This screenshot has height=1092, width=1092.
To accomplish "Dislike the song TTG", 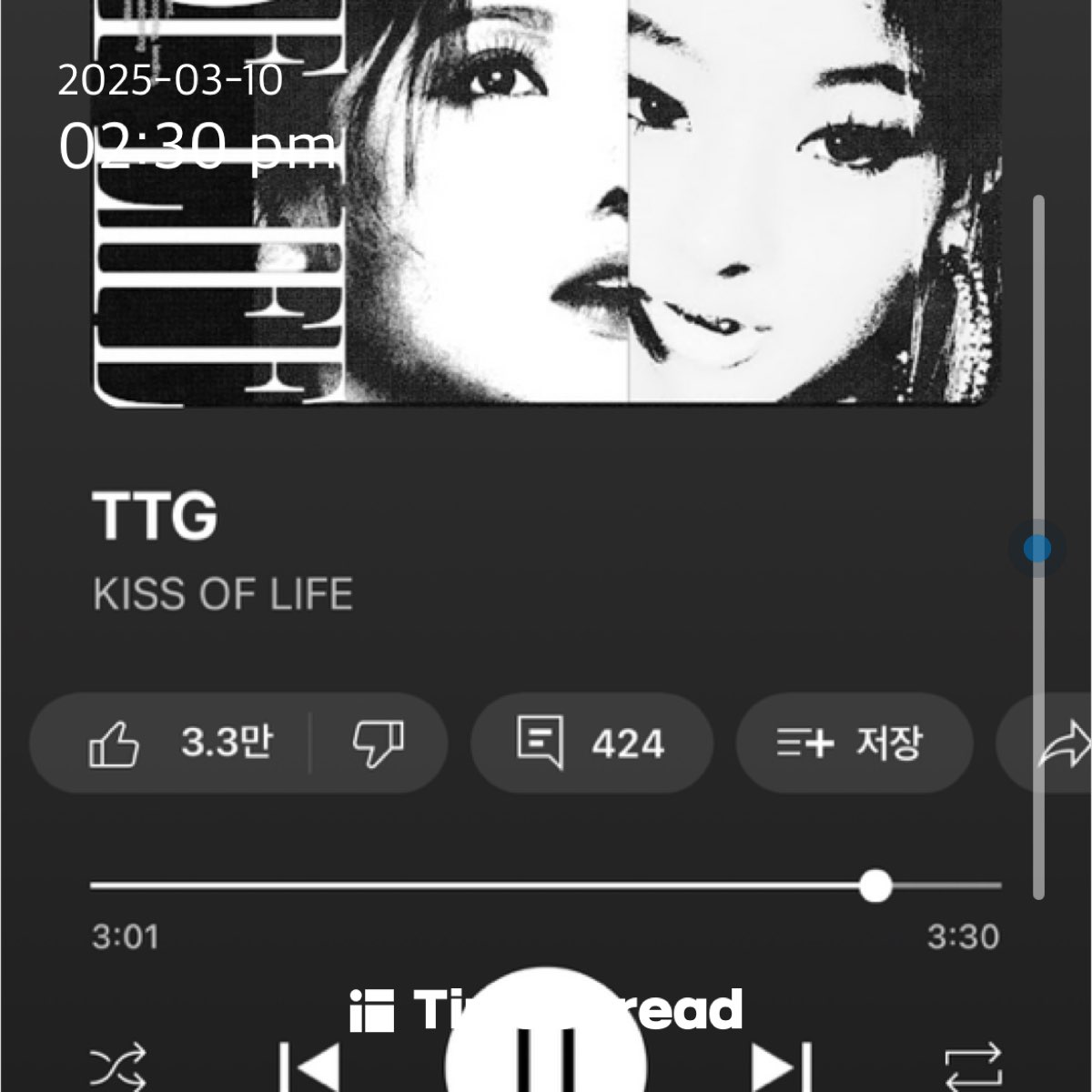I will (378, 743).
